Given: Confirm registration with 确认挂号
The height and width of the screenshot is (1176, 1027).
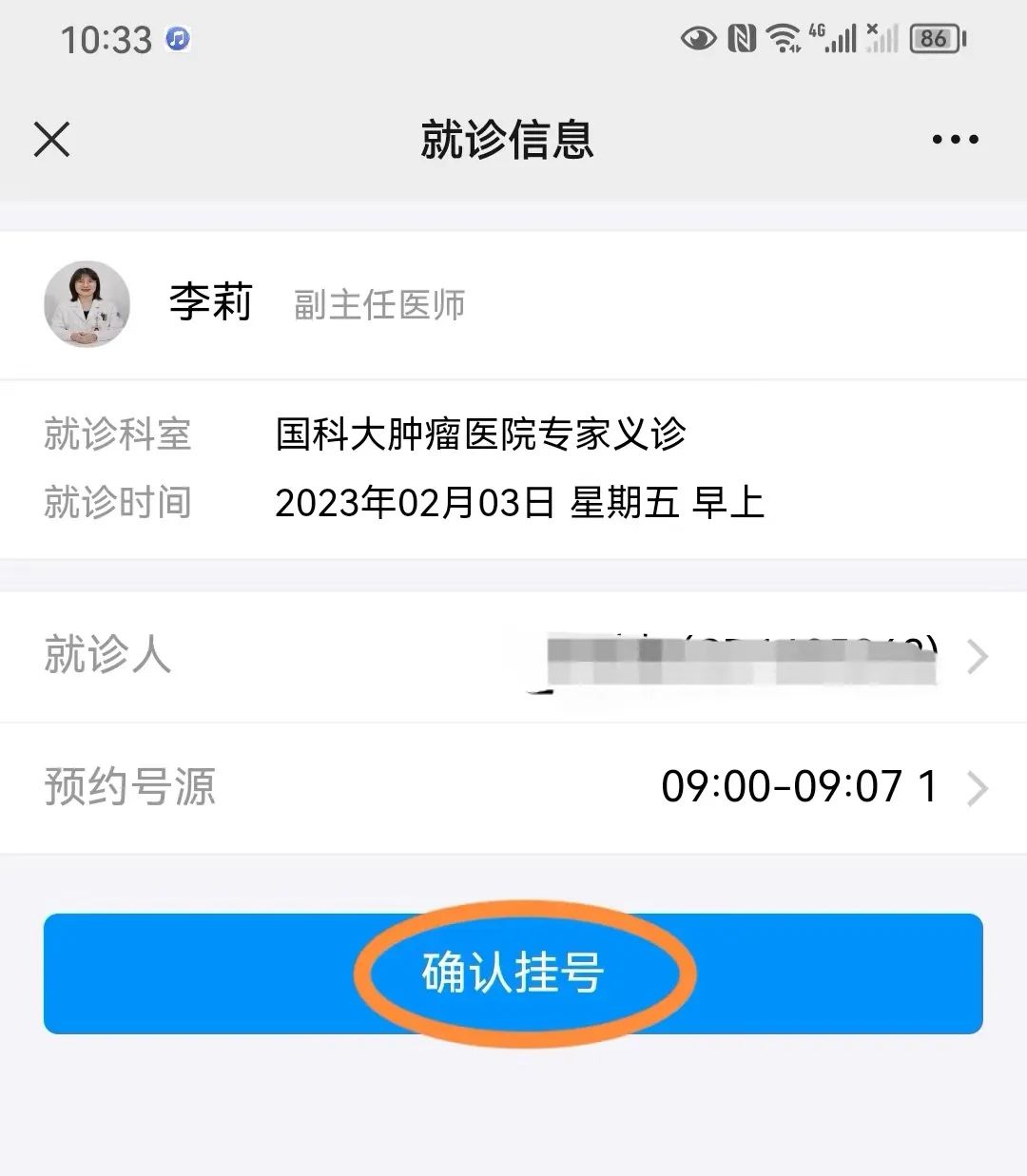Looking at the screenshot, I should point(513,973).
